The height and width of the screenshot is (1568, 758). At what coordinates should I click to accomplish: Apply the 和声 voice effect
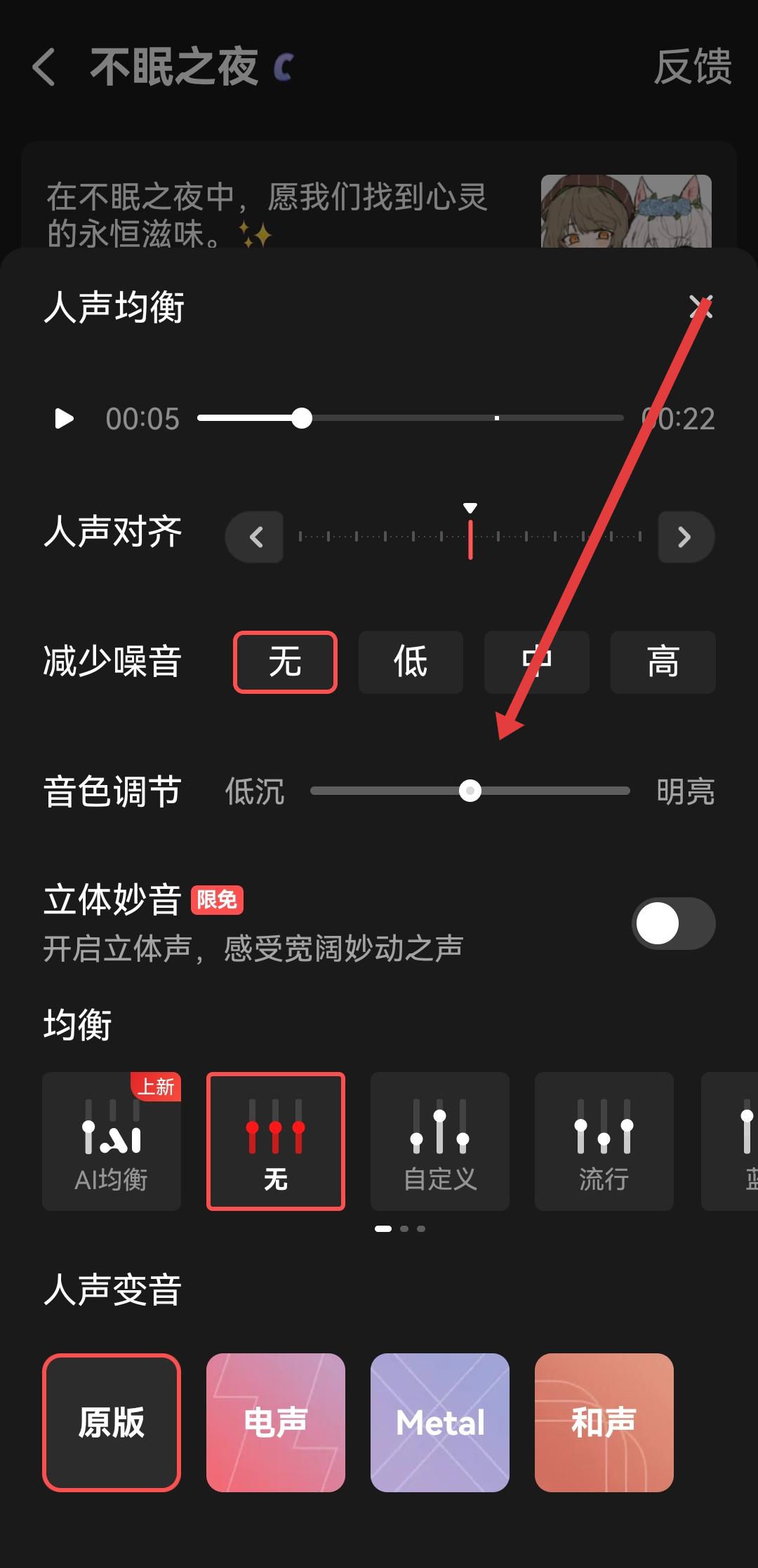point(604,1422)
